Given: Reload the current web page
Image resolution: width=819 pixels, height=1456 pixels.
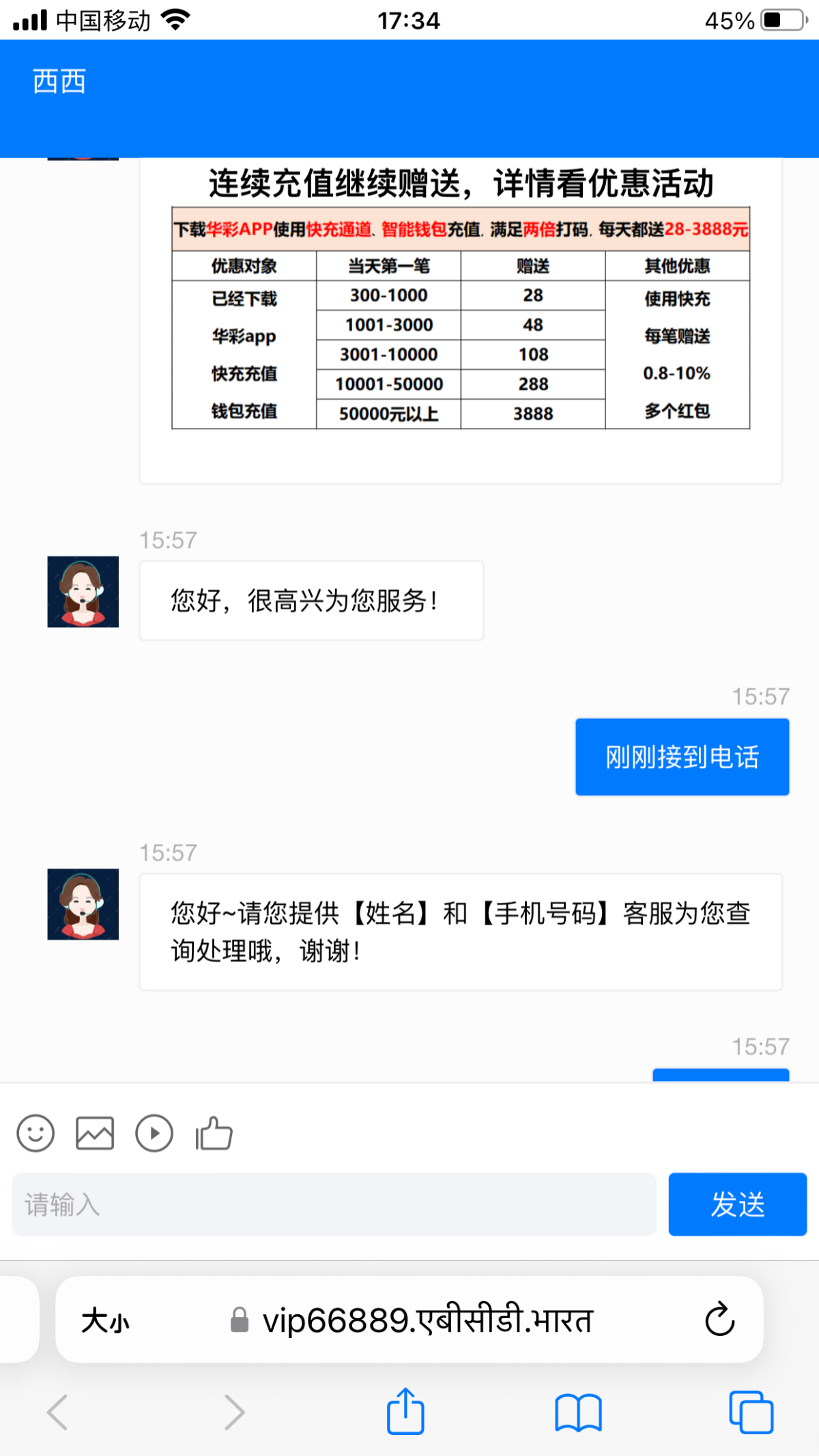Looking at the screenshot, I should click(719, 1320).
